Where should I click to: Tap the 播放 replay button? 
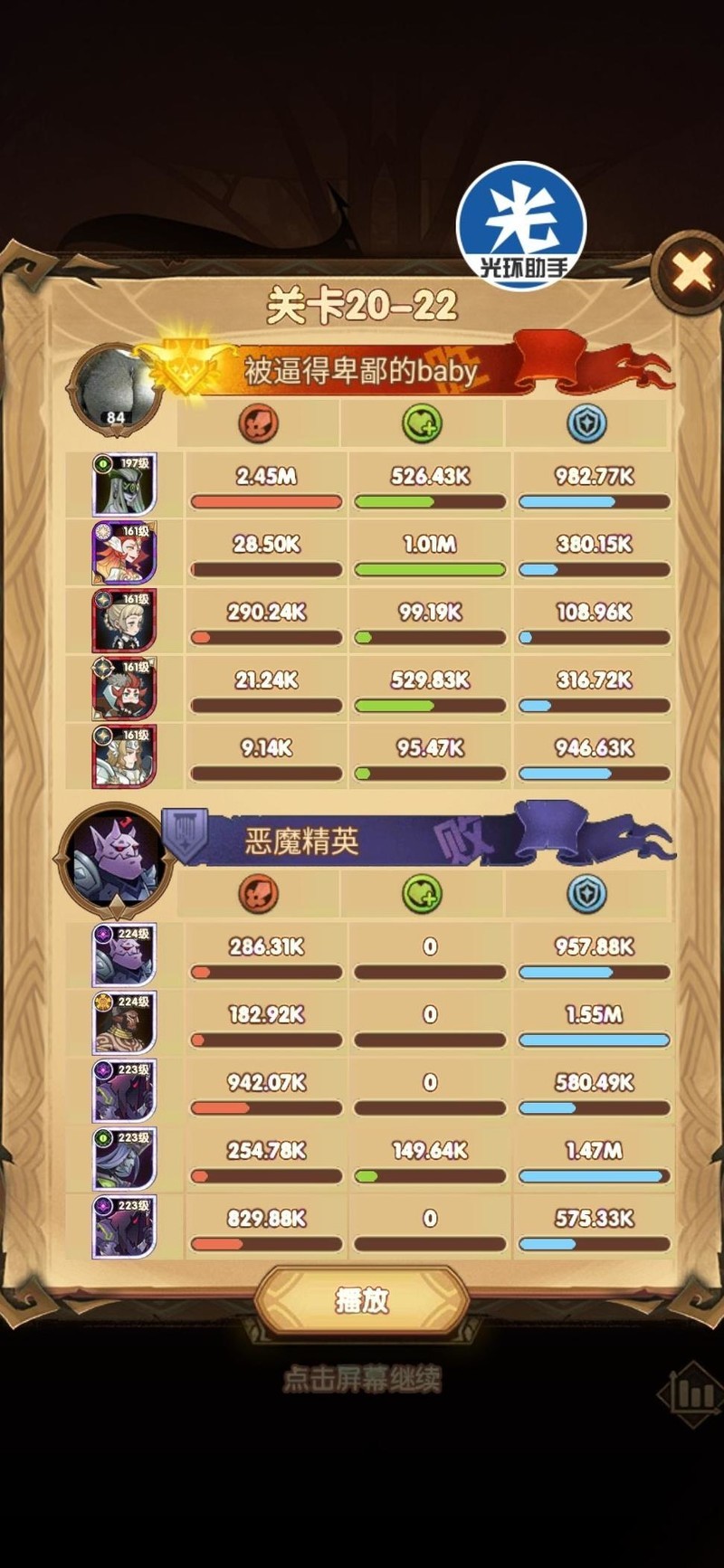click(x=362, y=1301)
